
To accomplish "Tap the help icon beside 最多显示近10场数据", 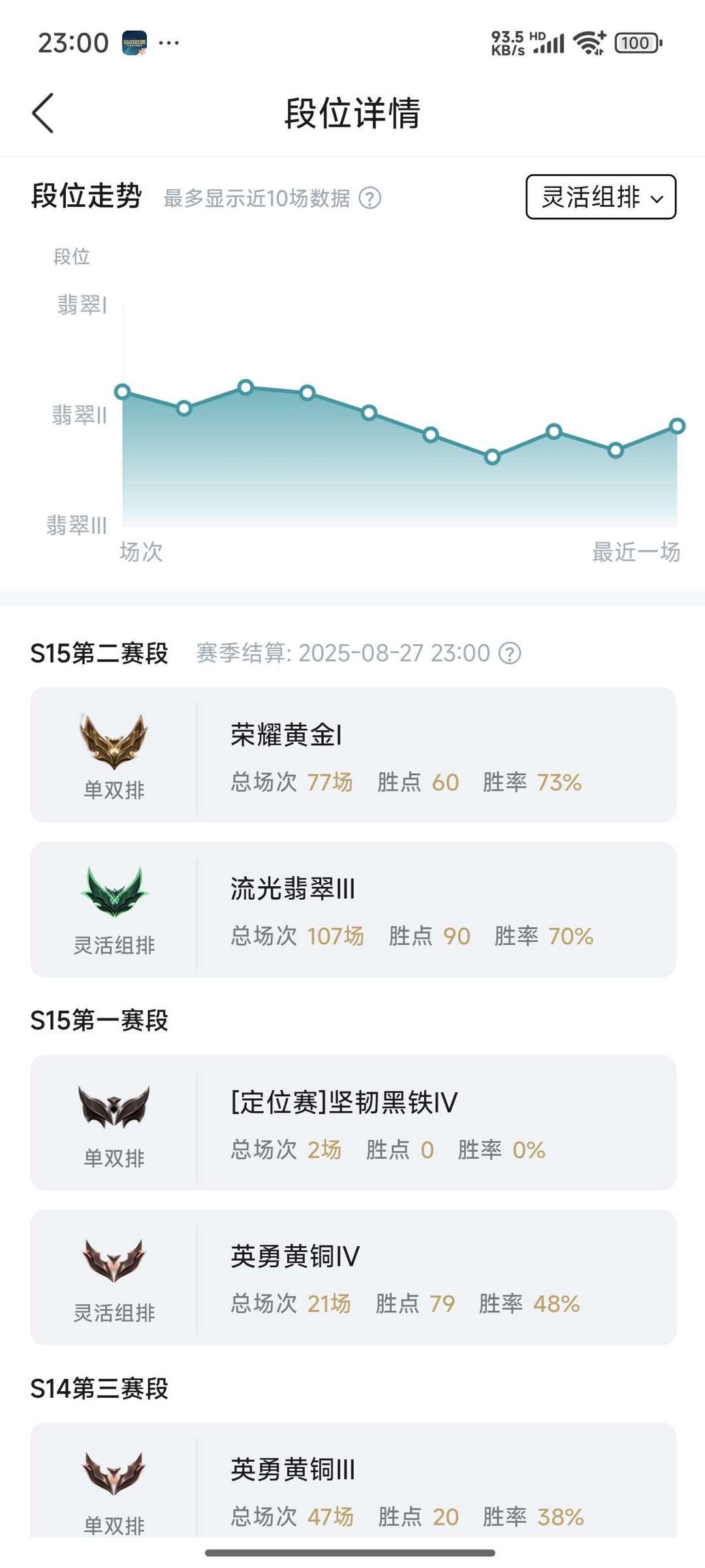I will 370,198.
